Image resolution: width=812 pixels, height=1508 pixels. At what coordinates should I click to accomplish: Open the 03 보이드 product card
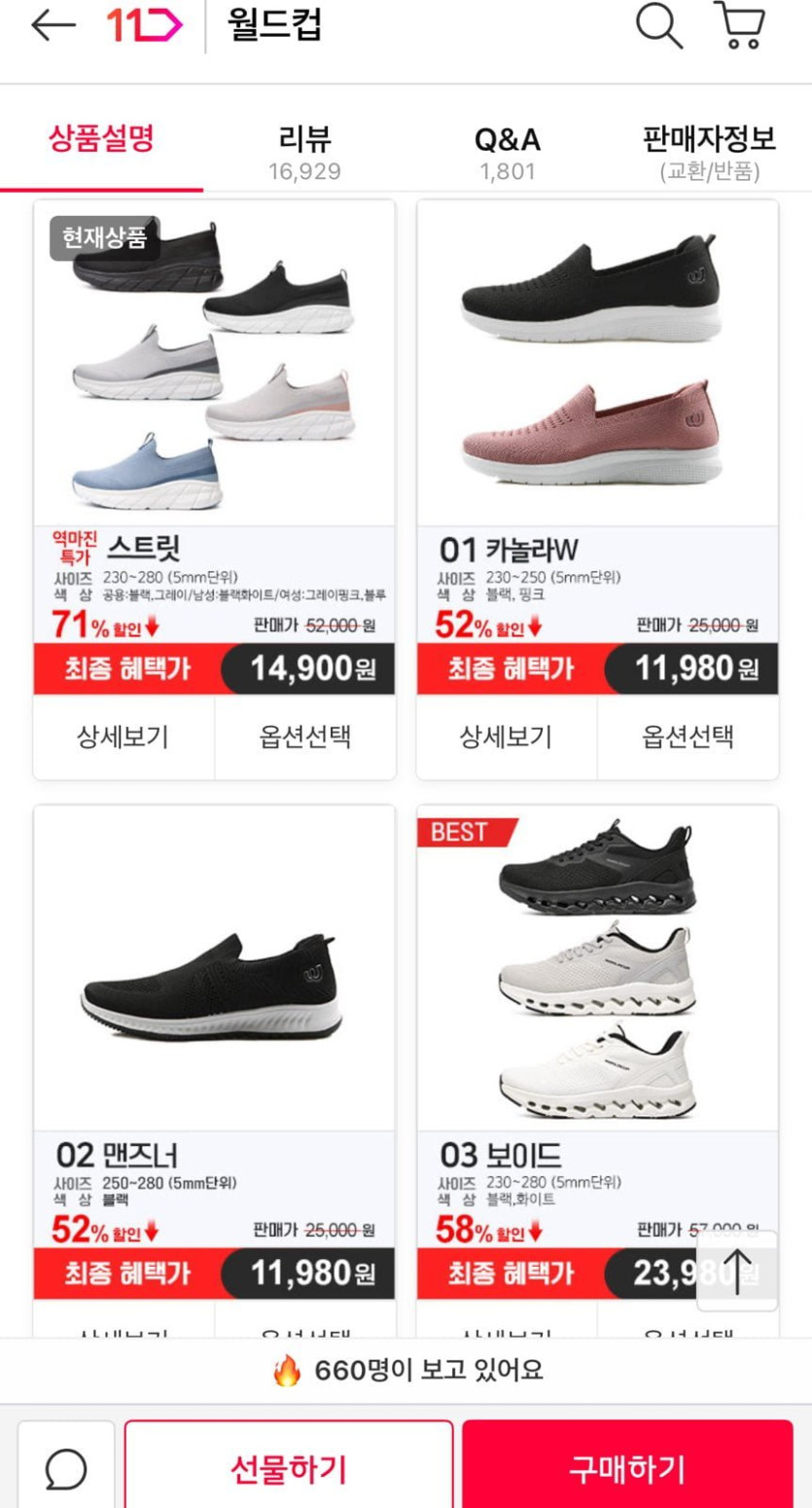[596, 983]
